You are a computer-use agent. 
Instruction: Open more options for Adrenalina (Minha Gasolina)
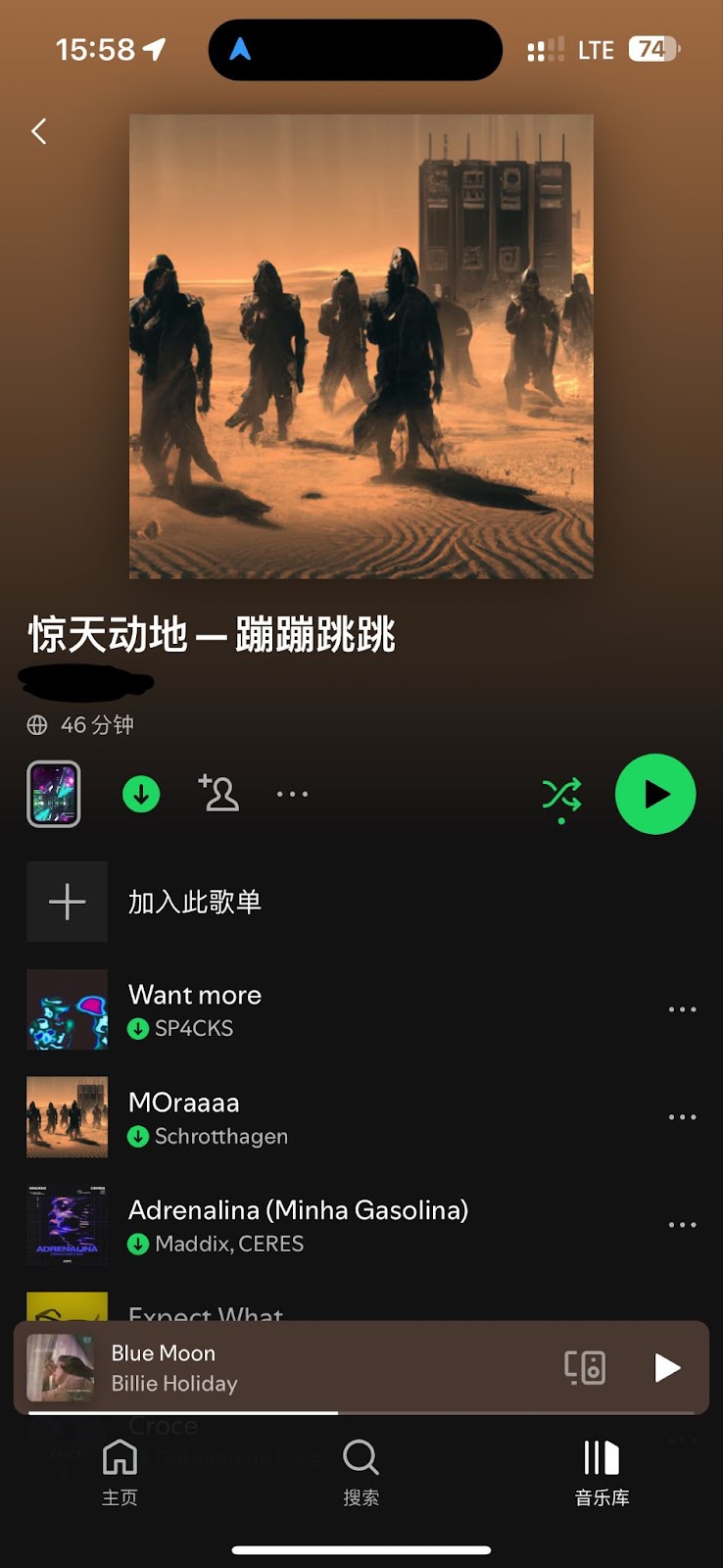click(682, 1225)
